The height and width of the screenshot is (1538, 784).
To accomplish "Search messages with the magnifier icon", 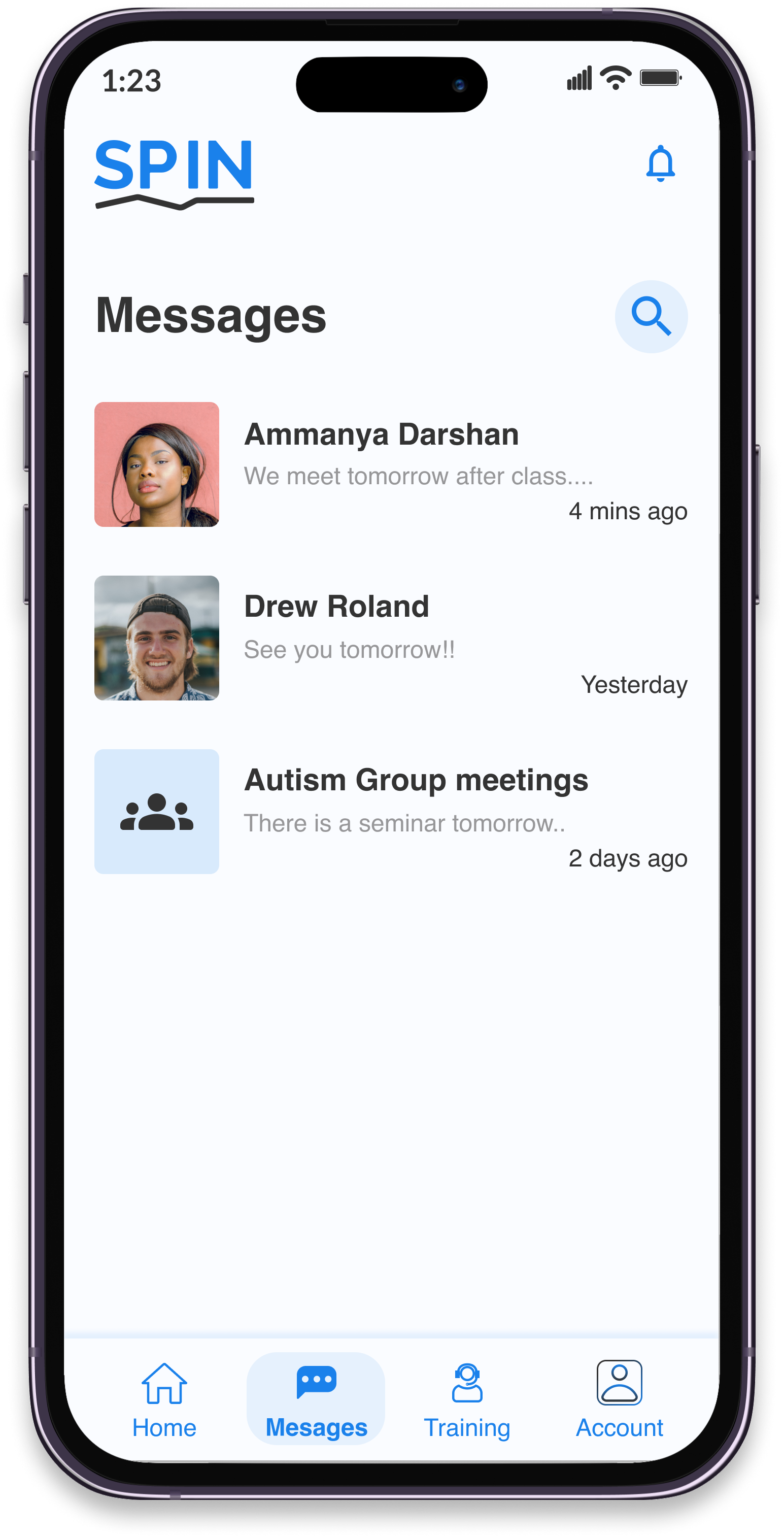I will pyautogui.click(x=651, y=316).
